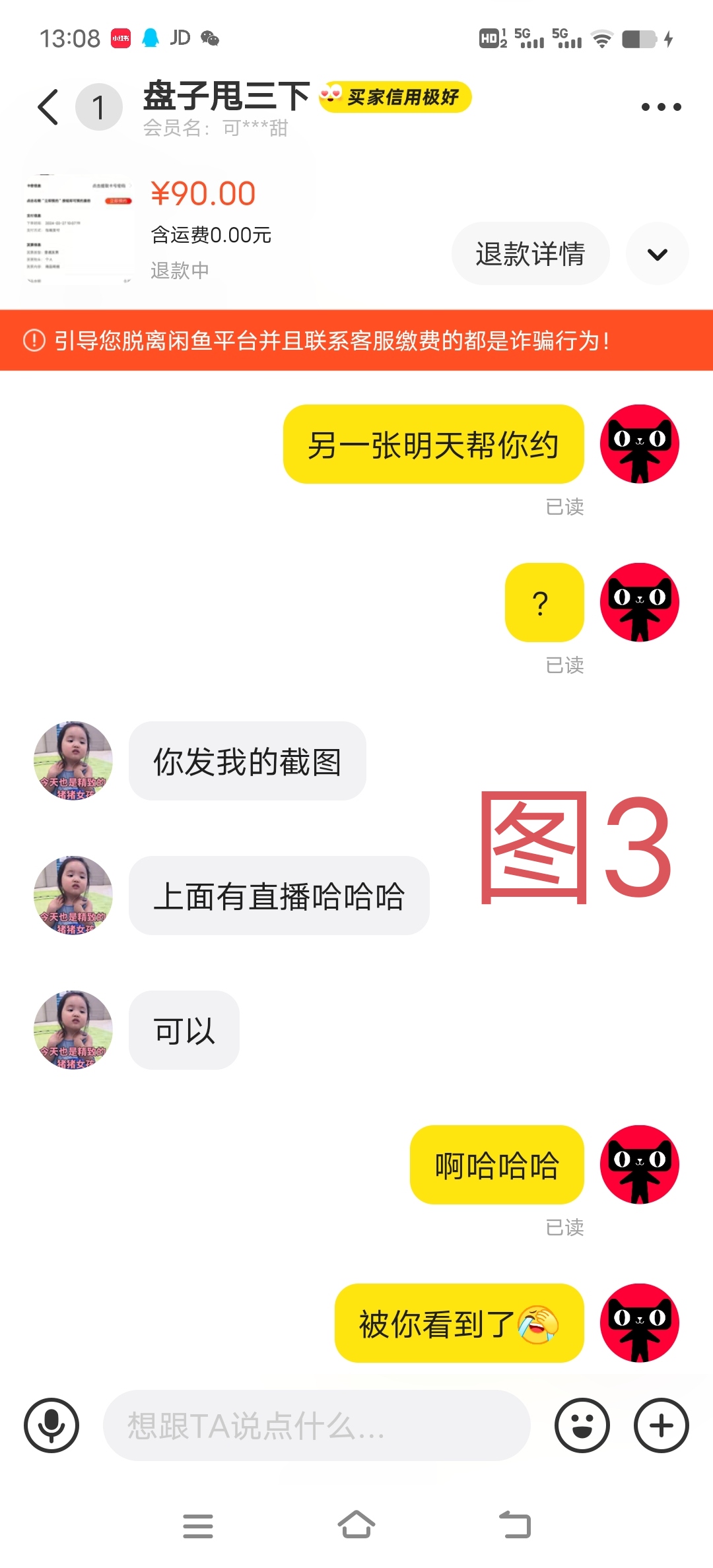Viewport: 713px width, 1568px height.
Task: Open the three-dot overflow menu
Action: (661, 107)
